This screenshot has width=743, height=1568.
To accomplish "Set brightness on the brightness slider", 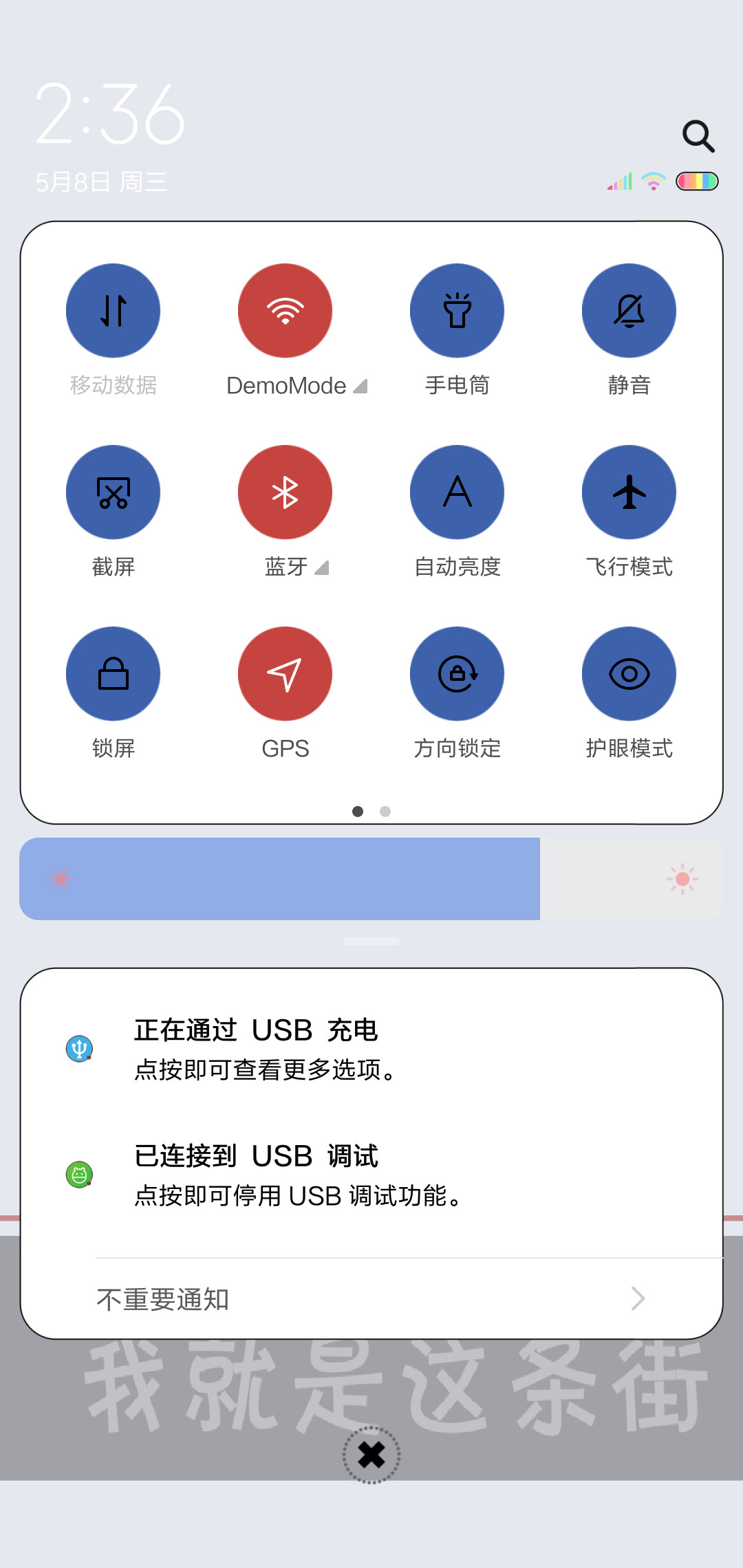I will click(371, 878).
